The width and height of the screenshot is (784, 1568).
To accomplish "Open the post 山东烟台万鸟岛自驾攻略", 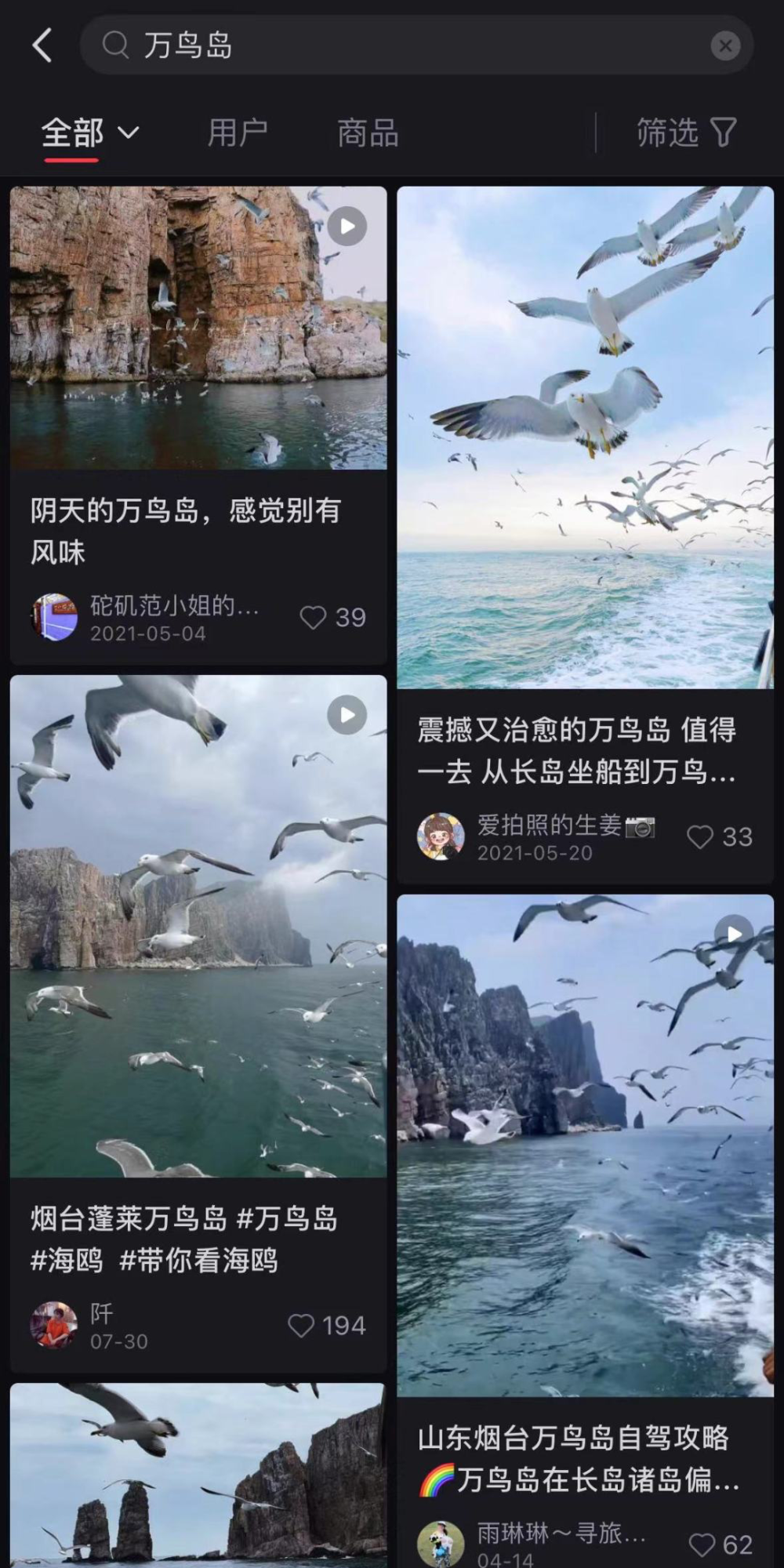I will (x=585, y=1145).
